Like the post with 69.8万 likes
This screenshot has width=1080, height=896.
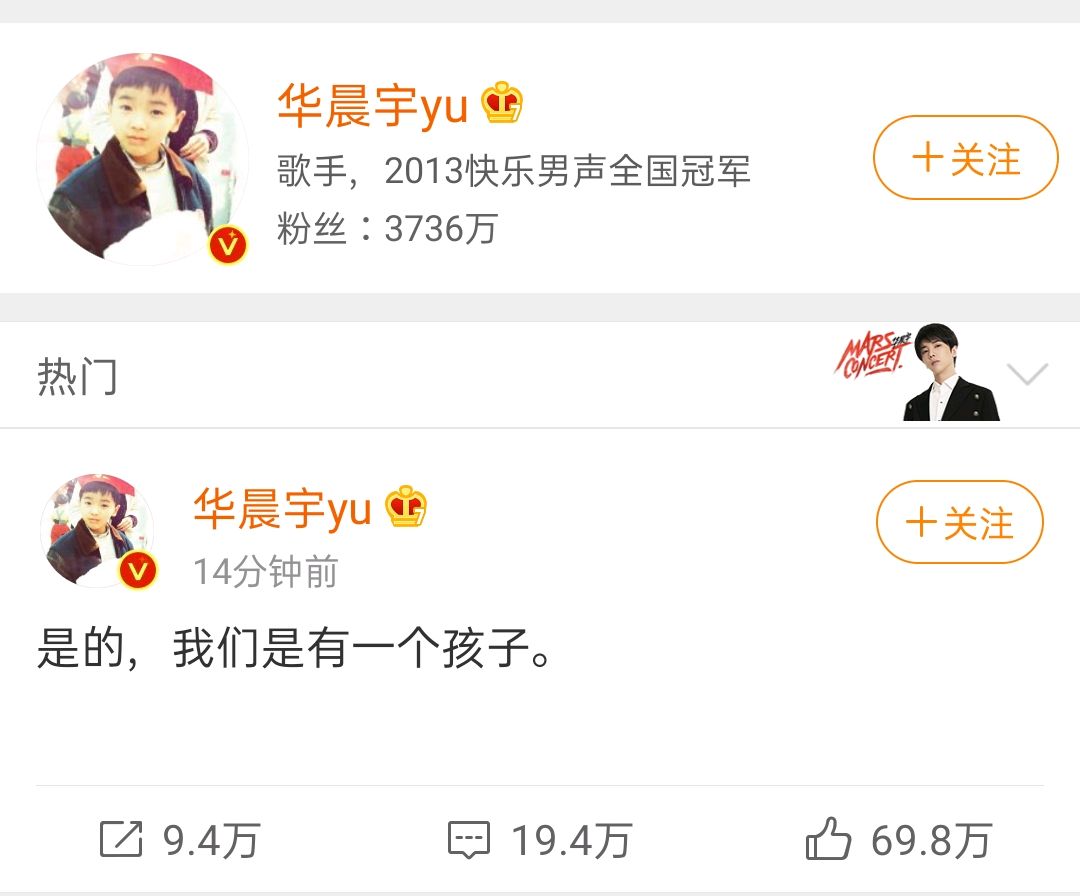pyautogui.click(x=898, y=840)
